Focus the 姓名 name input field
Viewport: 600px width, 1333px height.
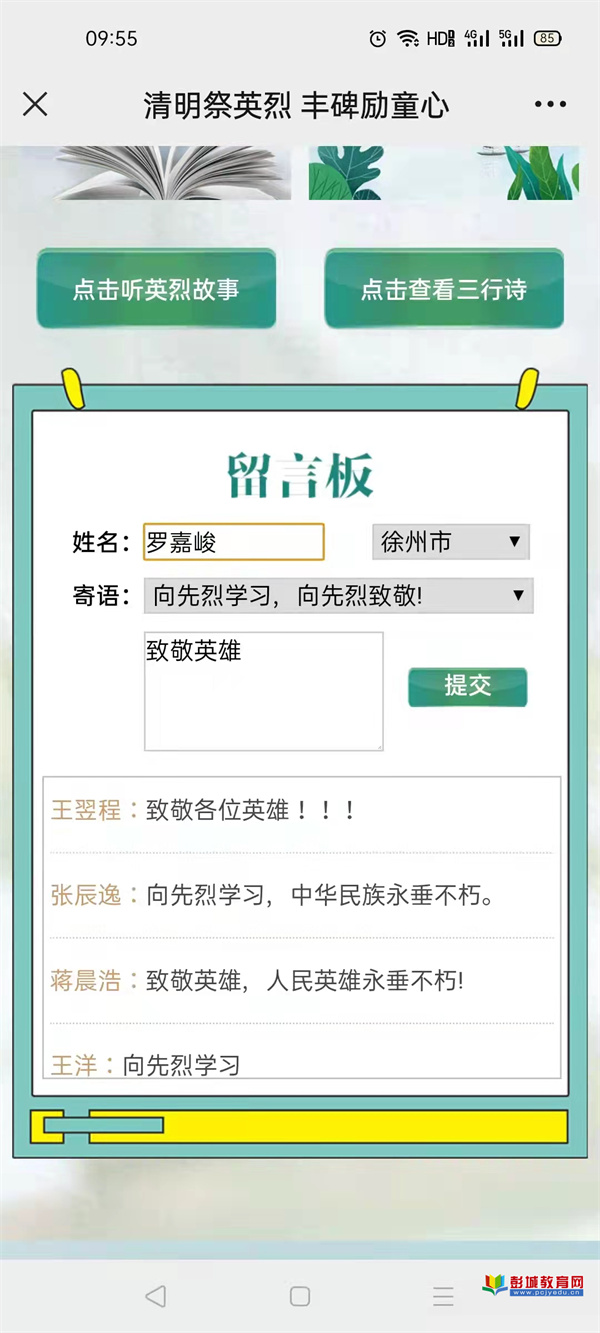click(x=234, y=542)
